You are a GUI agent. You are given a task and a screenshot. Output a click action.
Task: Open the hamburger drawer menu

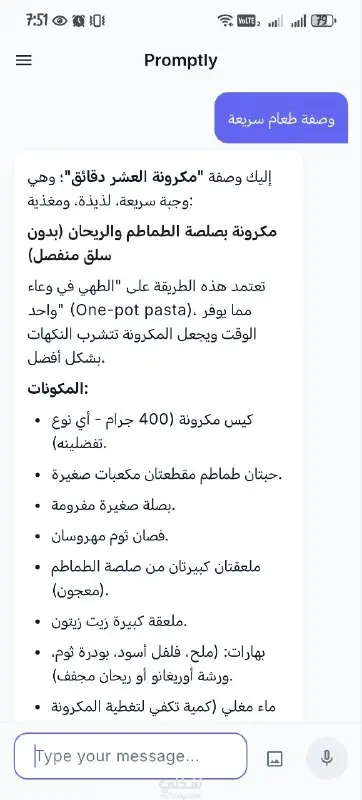coord(23,60)
